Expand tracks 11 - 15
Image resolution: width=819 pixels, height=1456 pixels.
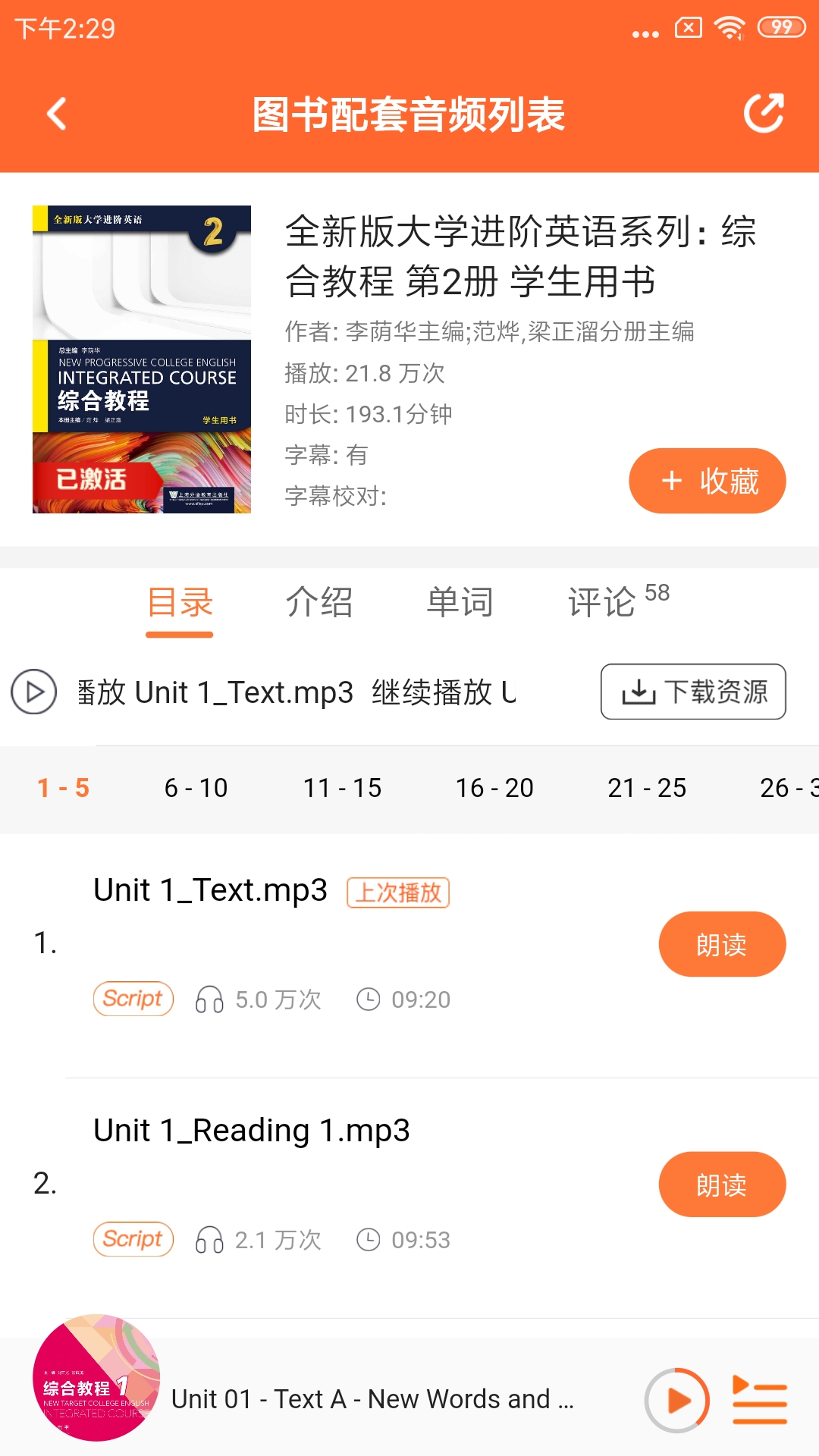[x=344, y=788]
